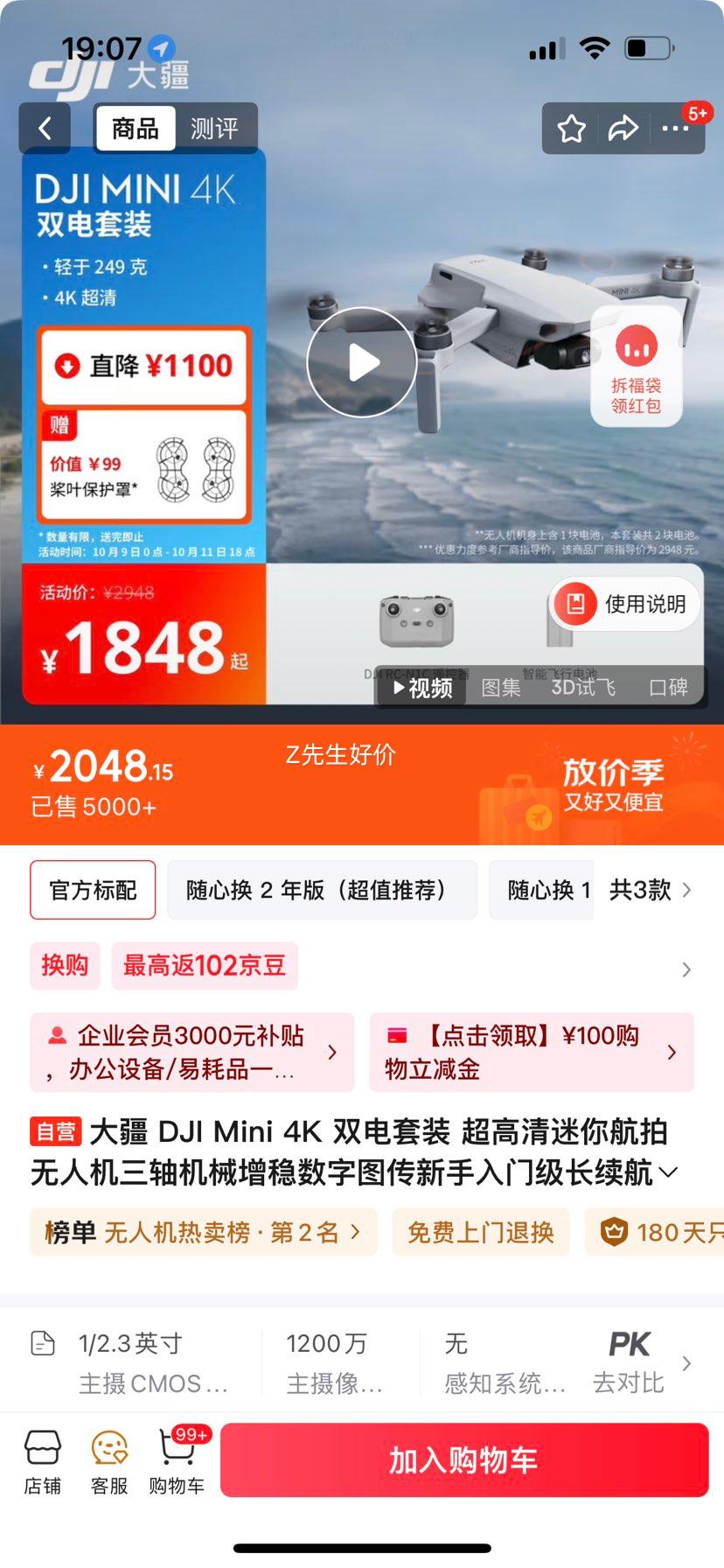This screenshot has width=724, height=1568.
Task: Switch media to 图集
Action: pos(501,688)
